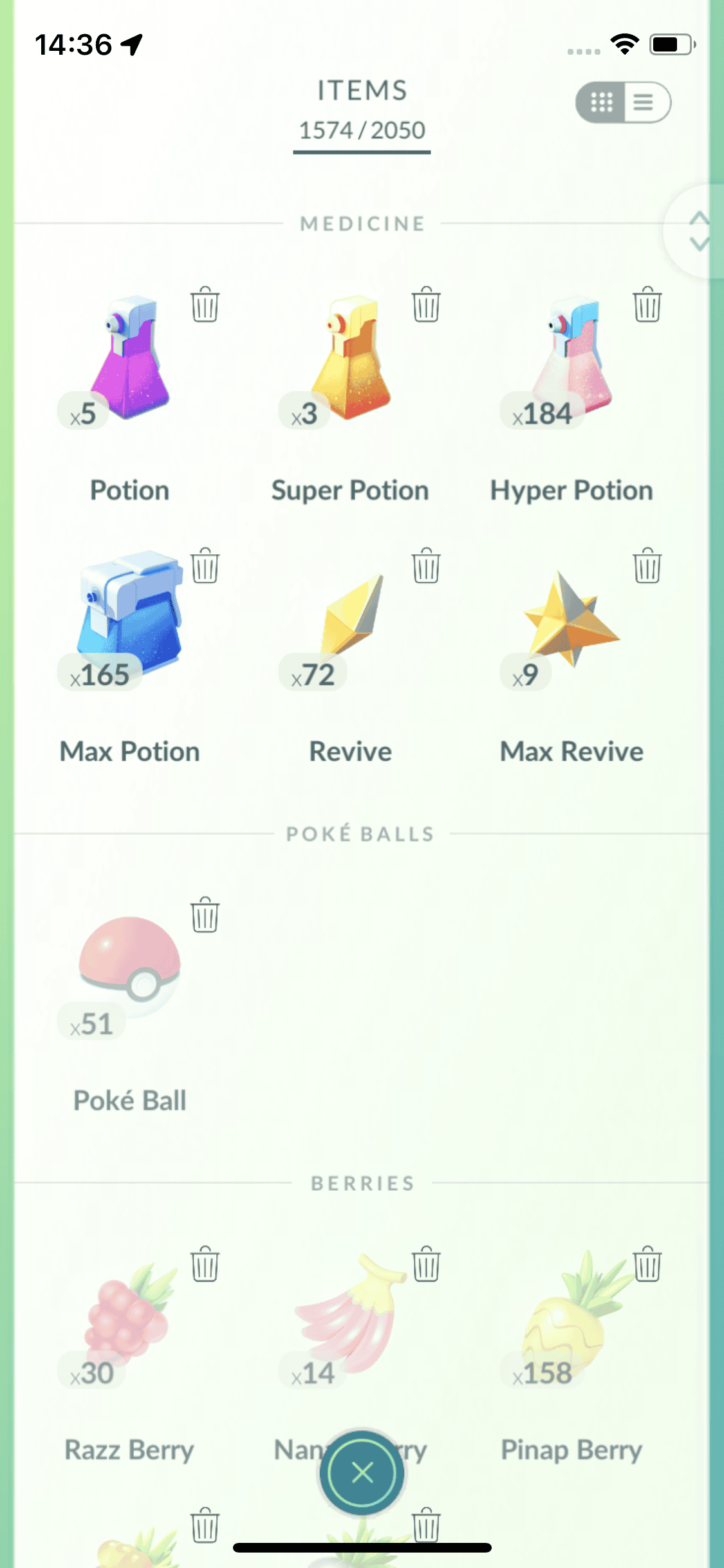724x1568 pixels.
Task: Discard Pinap Berry using trash icon
Action: click(647, 1264)
